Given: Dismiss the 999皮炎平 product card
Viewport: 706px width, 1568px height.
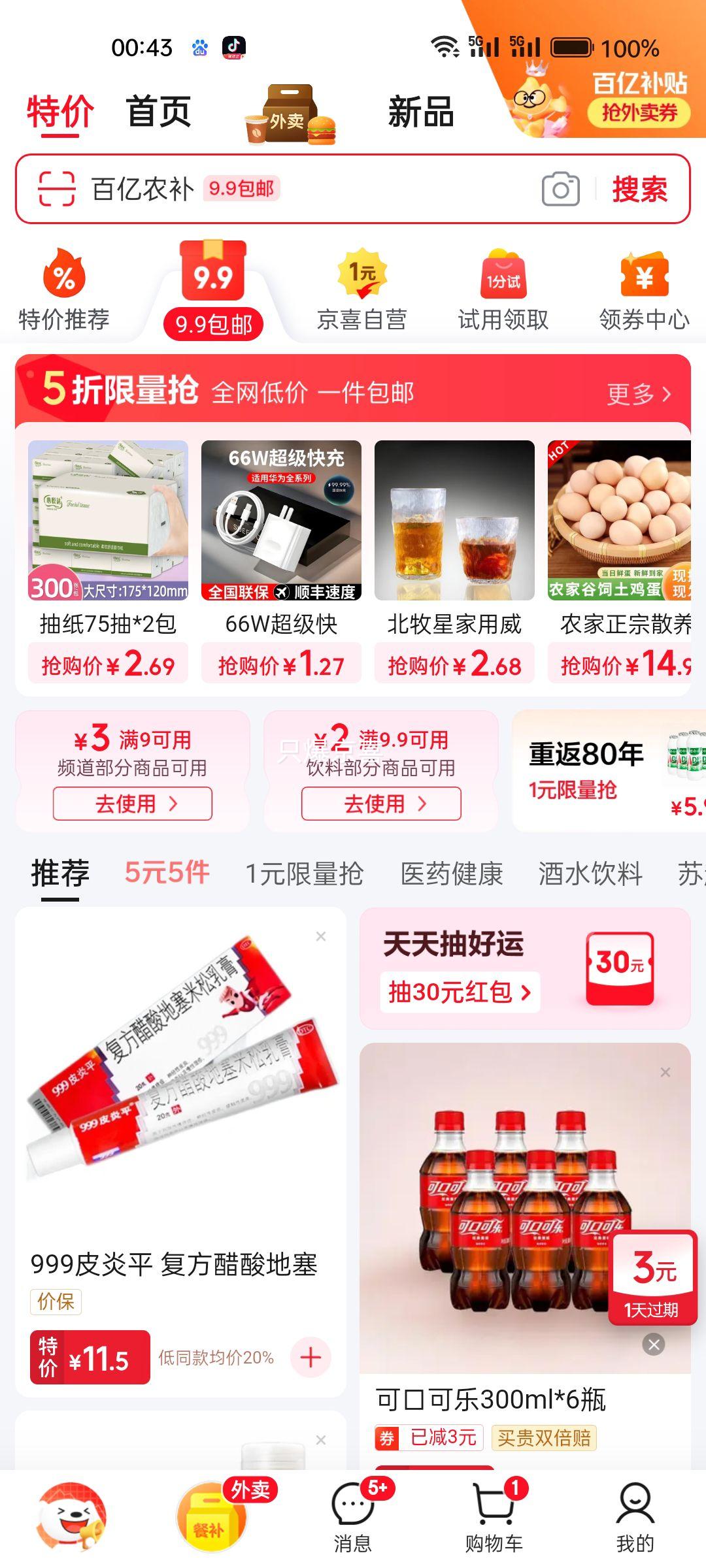Looking at the screenshot, I should [321, 936].
